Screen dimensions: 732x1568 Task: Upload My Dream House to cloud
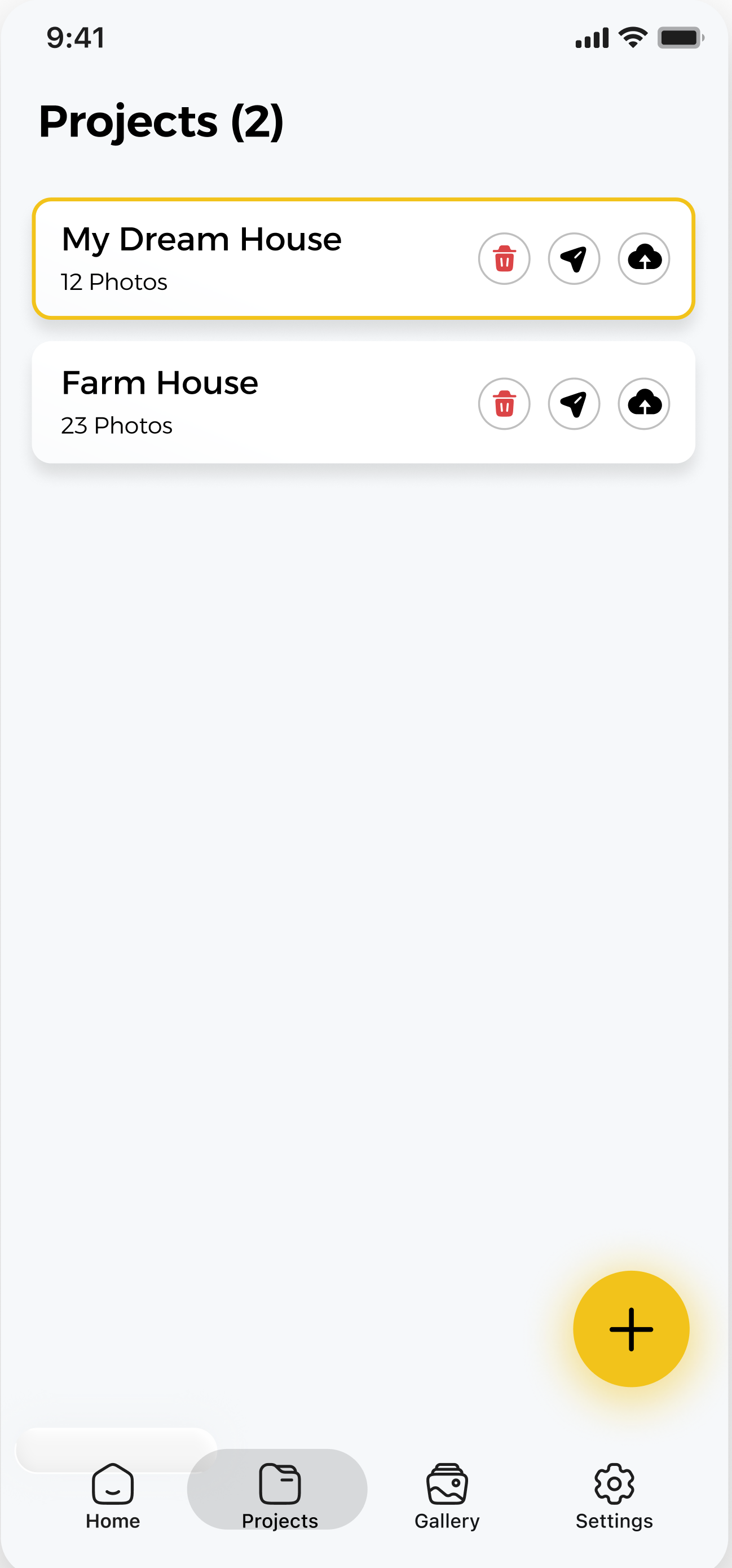tap(644, 259)
